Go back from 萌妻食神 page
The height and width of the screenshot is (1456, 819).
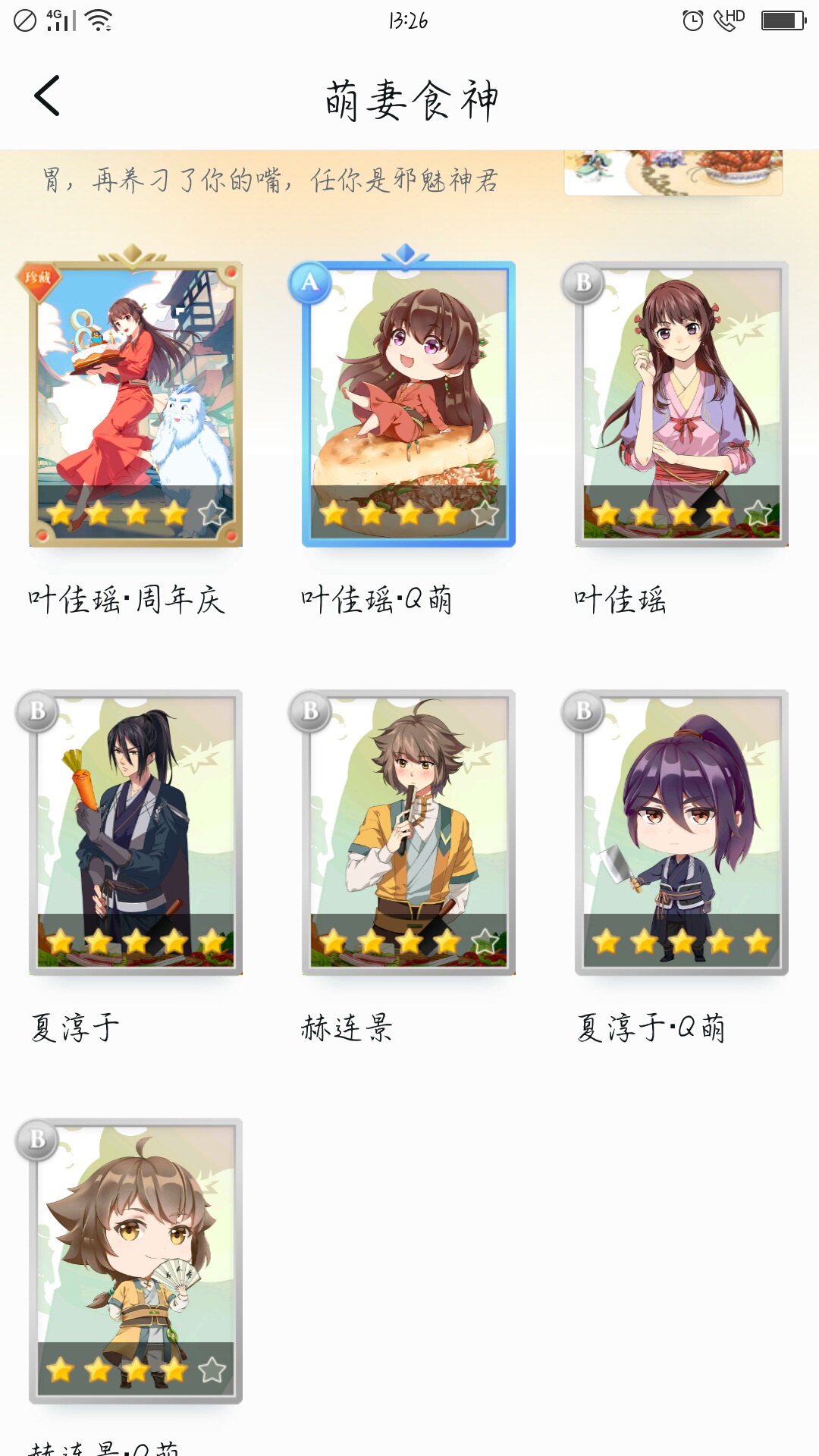(x=47, y=96)
